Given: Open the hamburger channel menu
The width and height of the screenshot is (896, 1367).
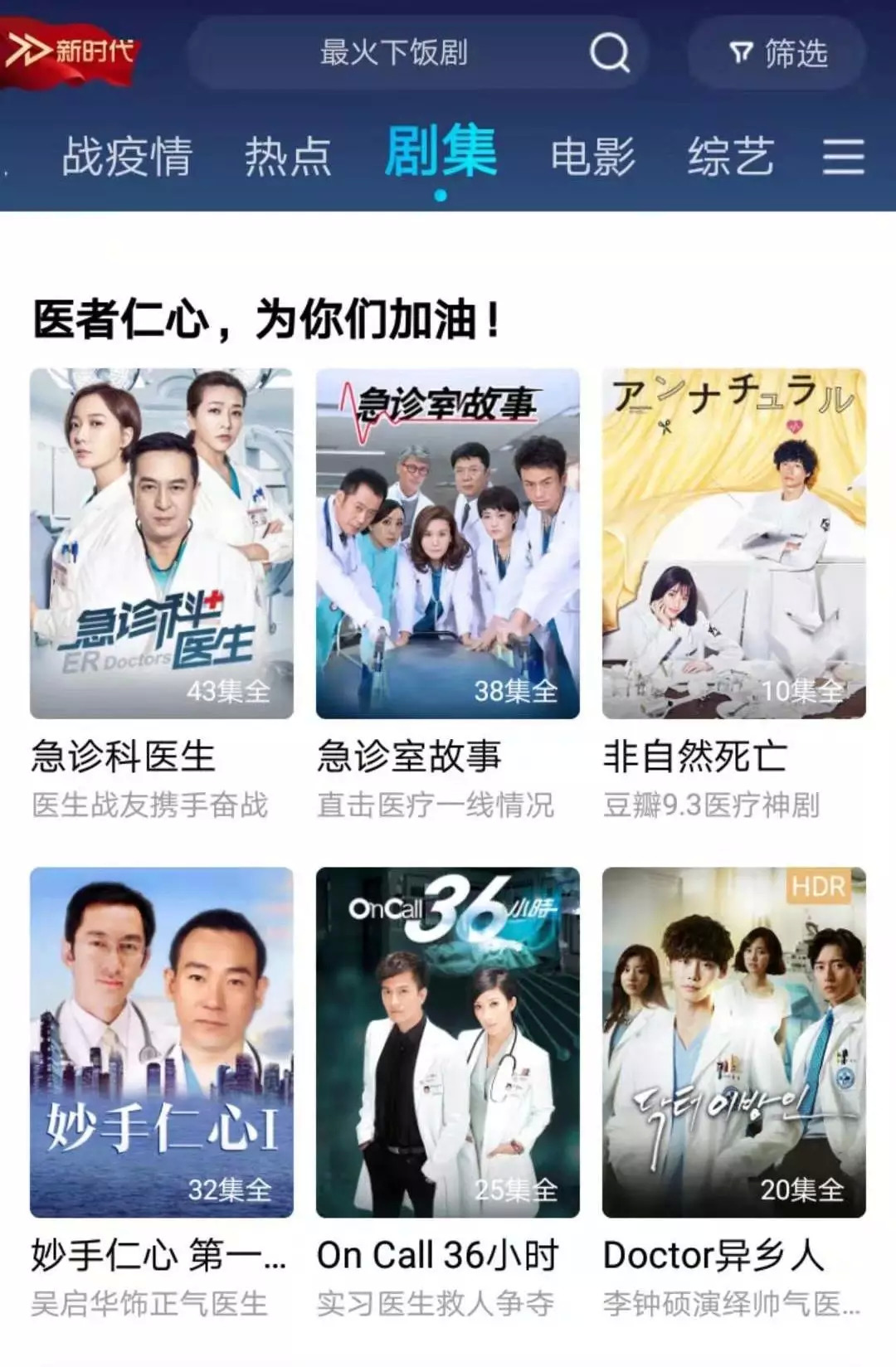Looking at the screenshot, I should (x=843, y=156).
